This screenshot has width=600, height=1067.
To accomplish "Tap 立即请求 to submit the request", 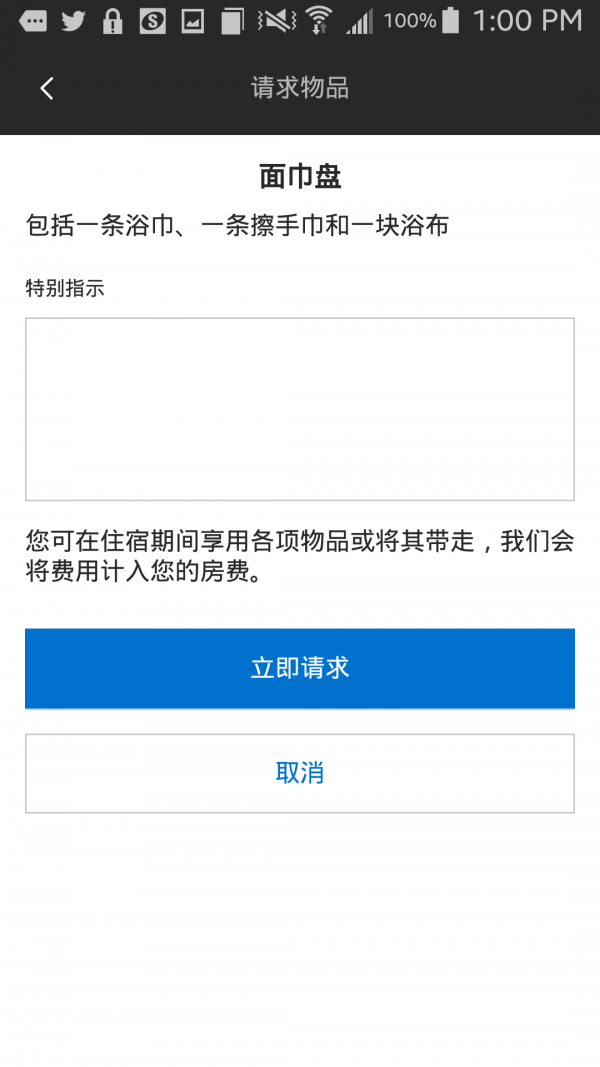I will pos(299,668).
